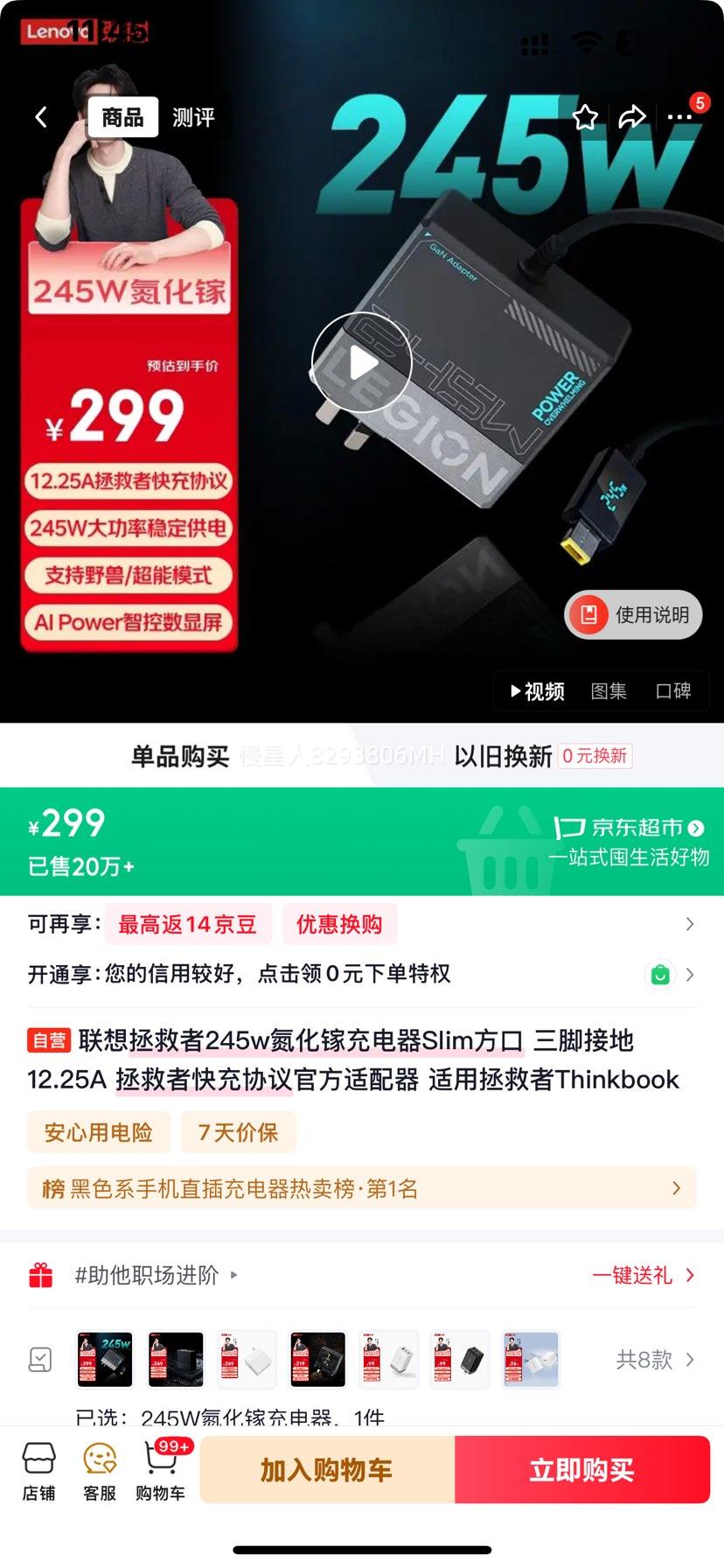This screenshot has height=1568, width=724.
Task: Share this product
Action: (x=632, y=117)
